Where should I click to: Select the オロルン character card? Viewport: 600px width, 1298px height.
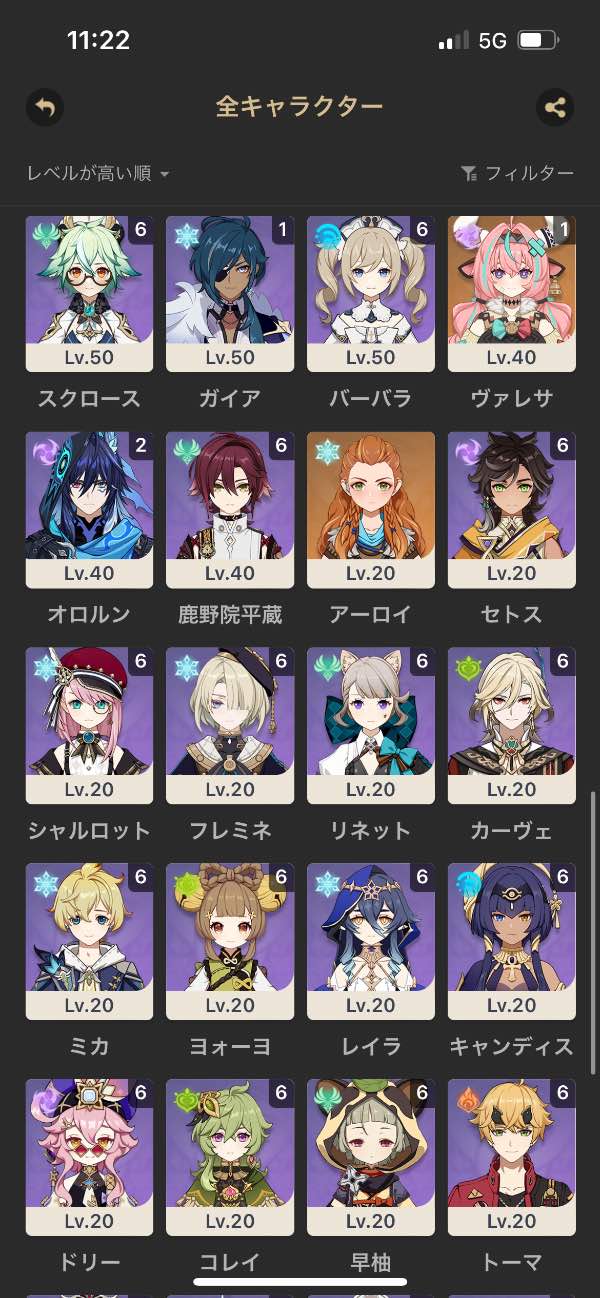tap(89, 509)
